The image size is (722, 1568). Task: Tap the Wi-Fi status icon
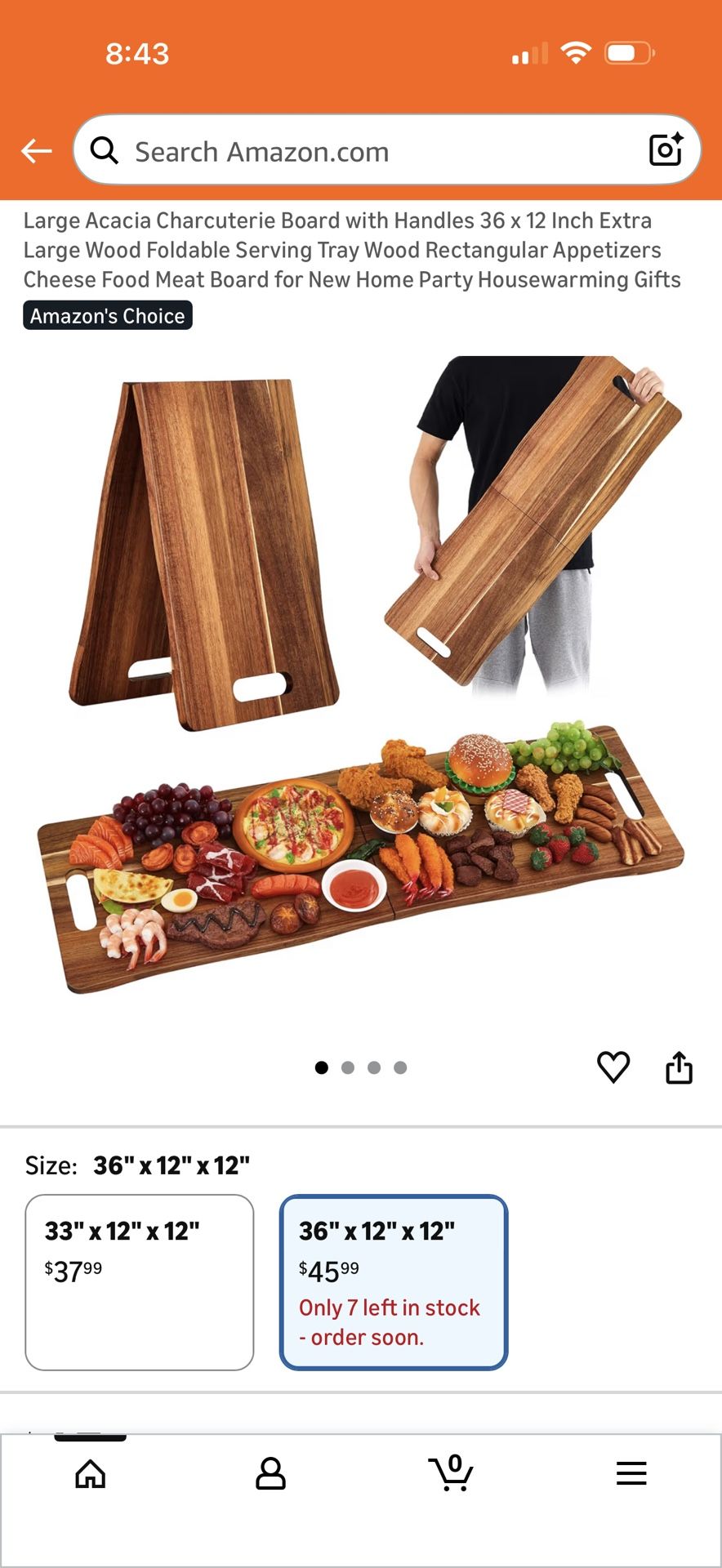[577, 54]
